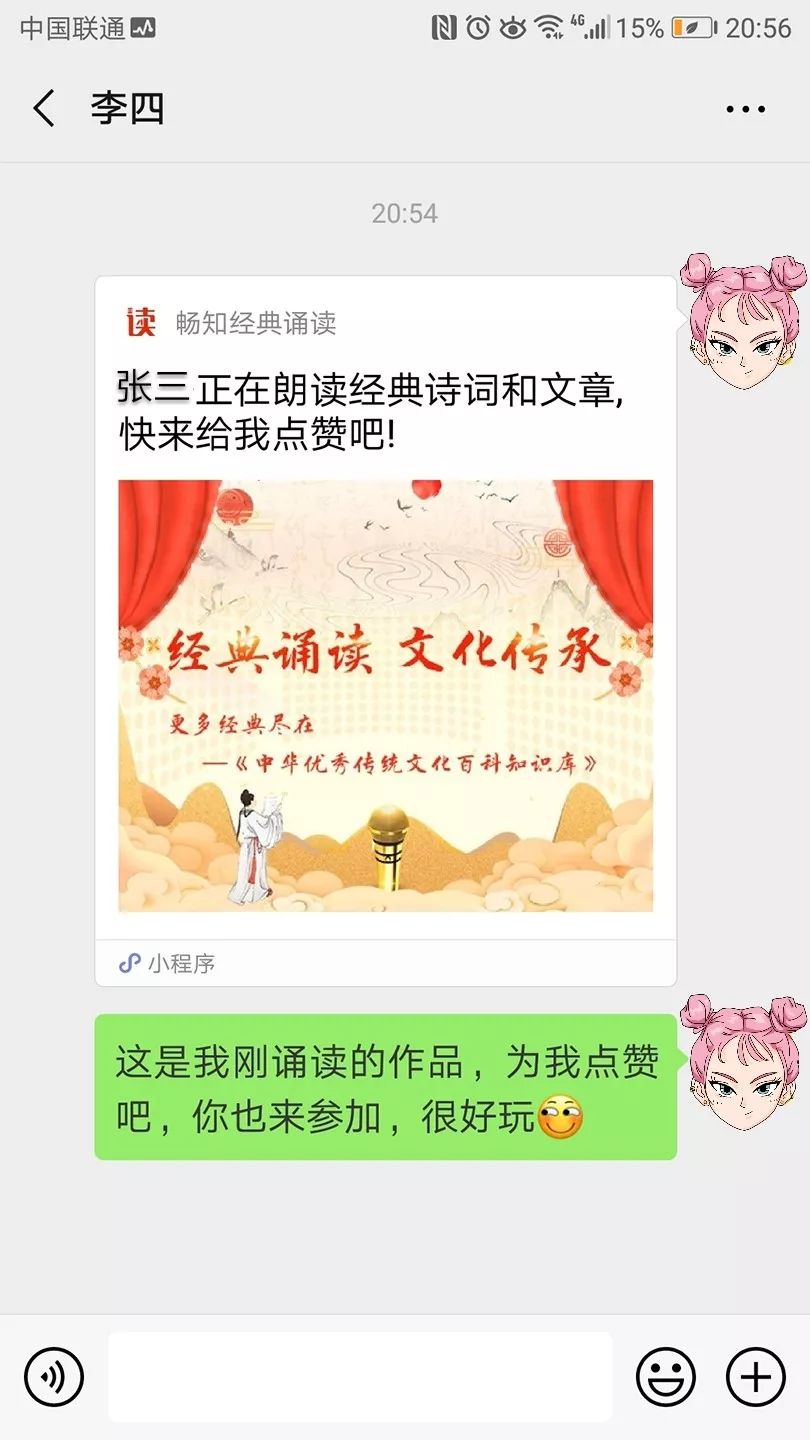Open the plus attachments menu
Screen dimensions: 810x1440
click(755, 1377)
